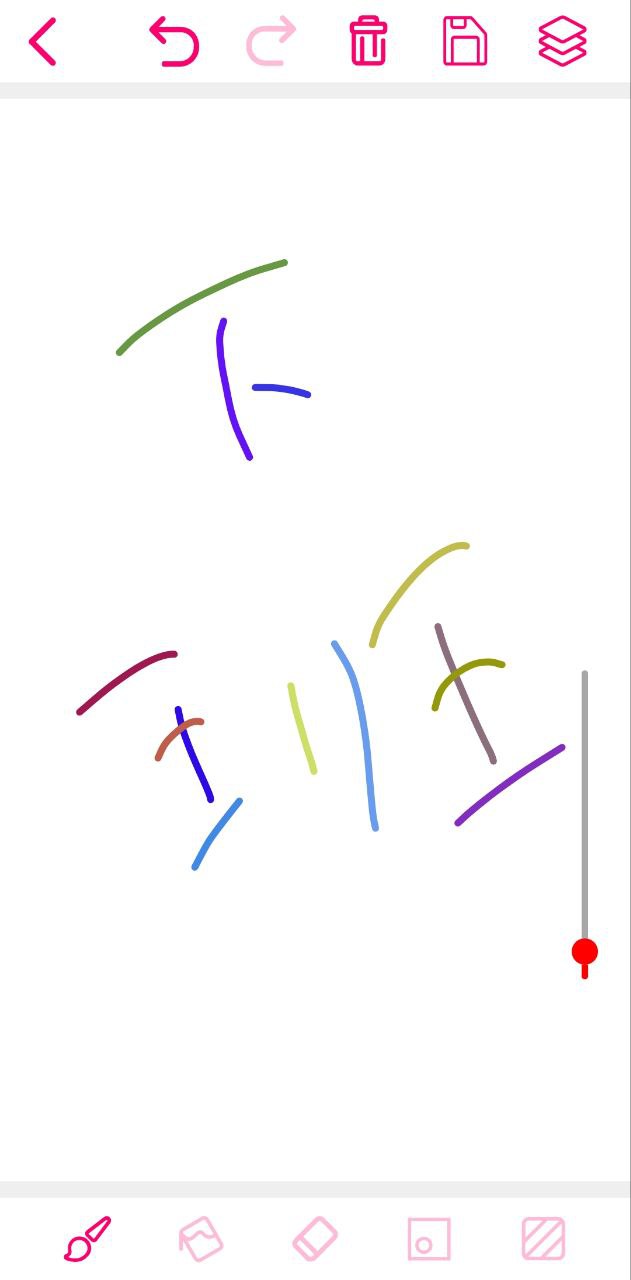Tap the square with circle tool

pos(429,1239)
